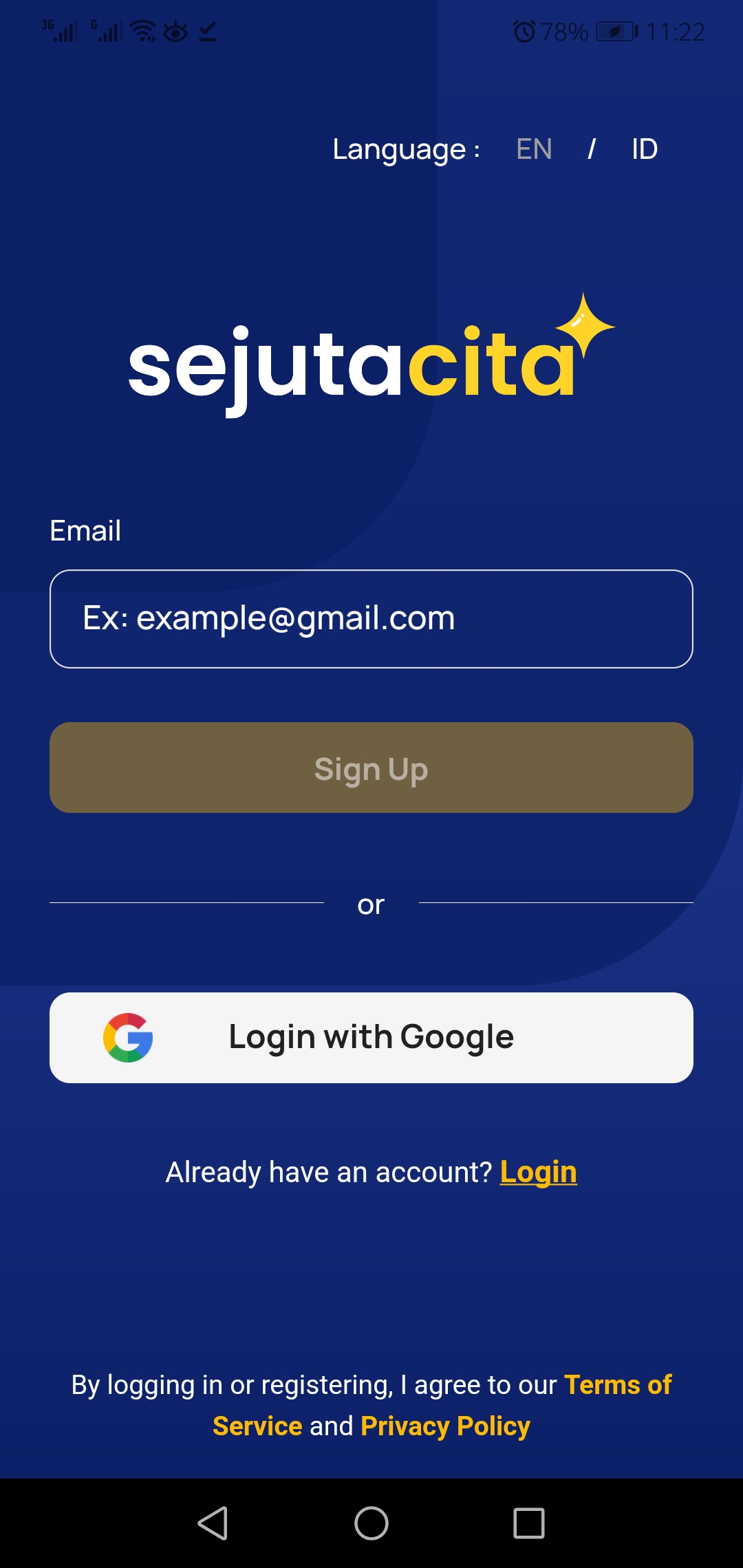The image size is (743, 1568).
Task: Continue with Login with Google
Action: click(371, 1037)
